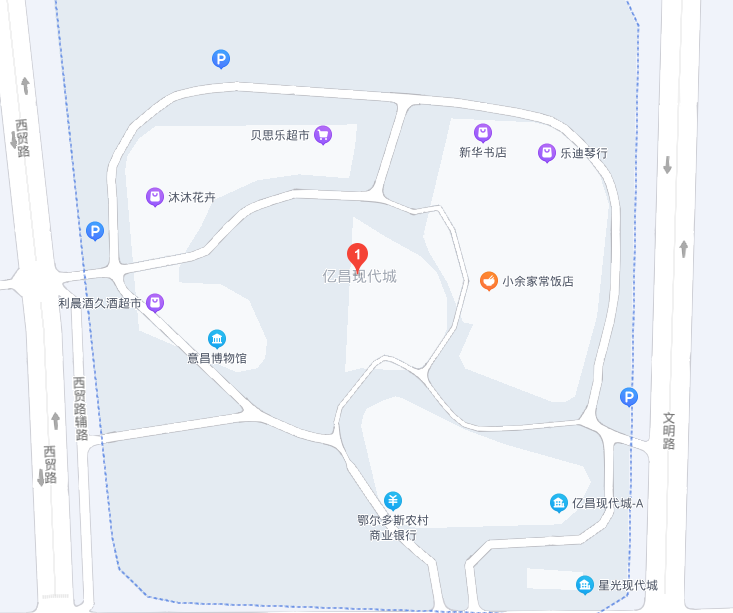
Task: Open the 意昌博物馆 museum marker
Action: tap(217, 339)
